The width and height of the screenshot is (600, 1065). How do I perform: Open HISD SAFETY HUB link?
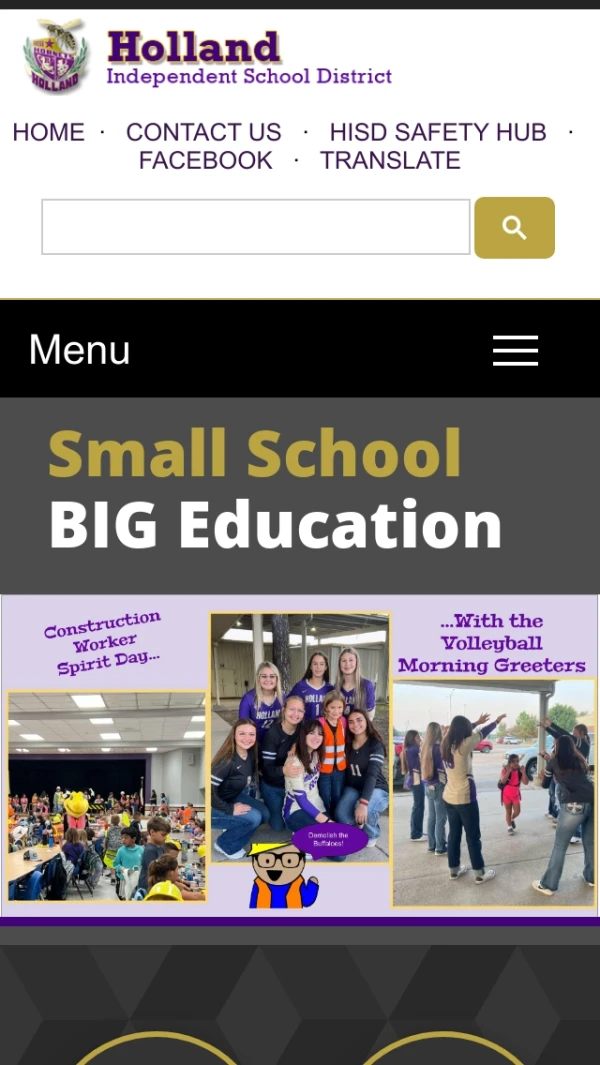tap(437, 132)
